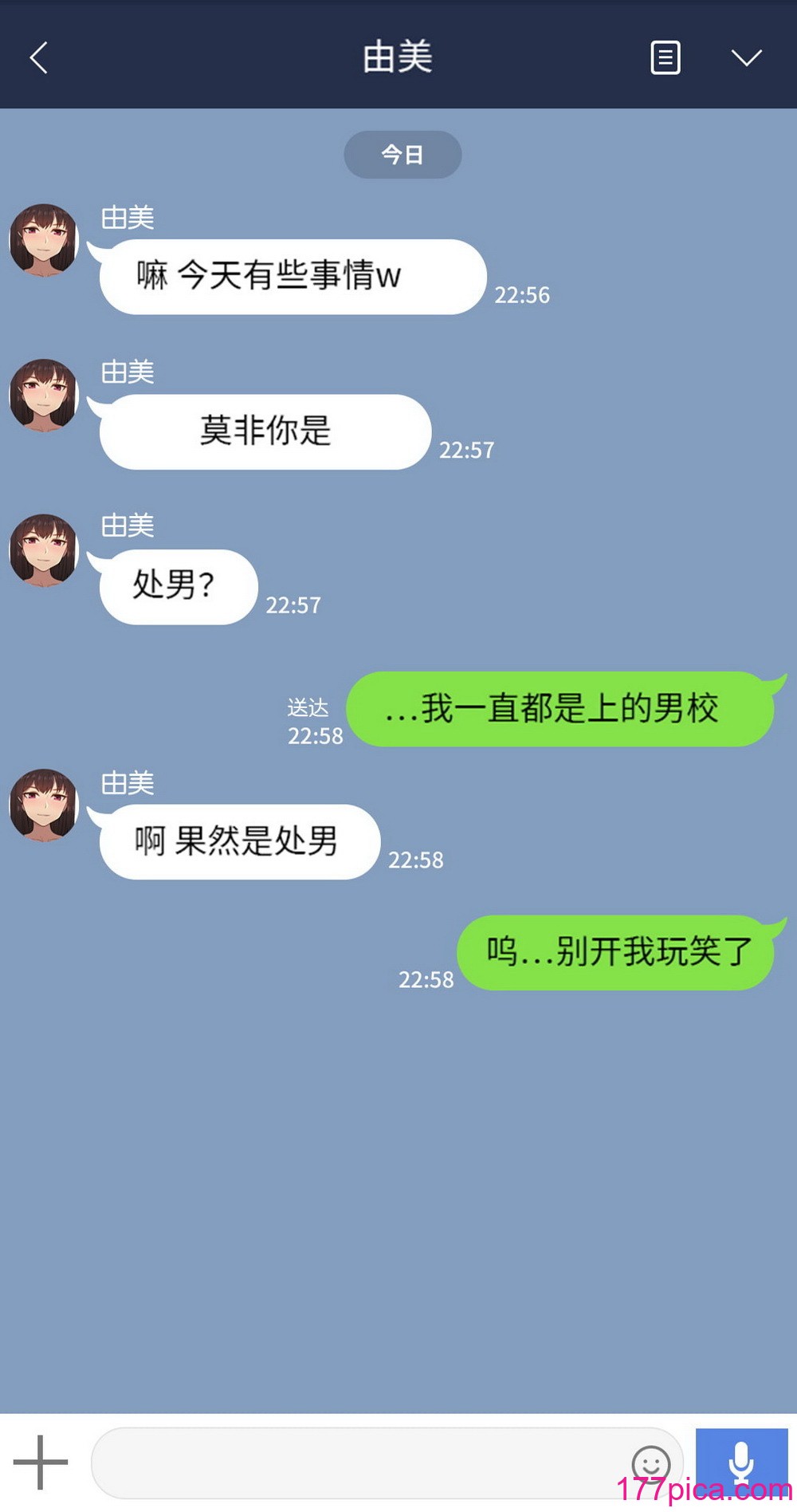Open the notes icon in the header

click(x=665, y=58)
